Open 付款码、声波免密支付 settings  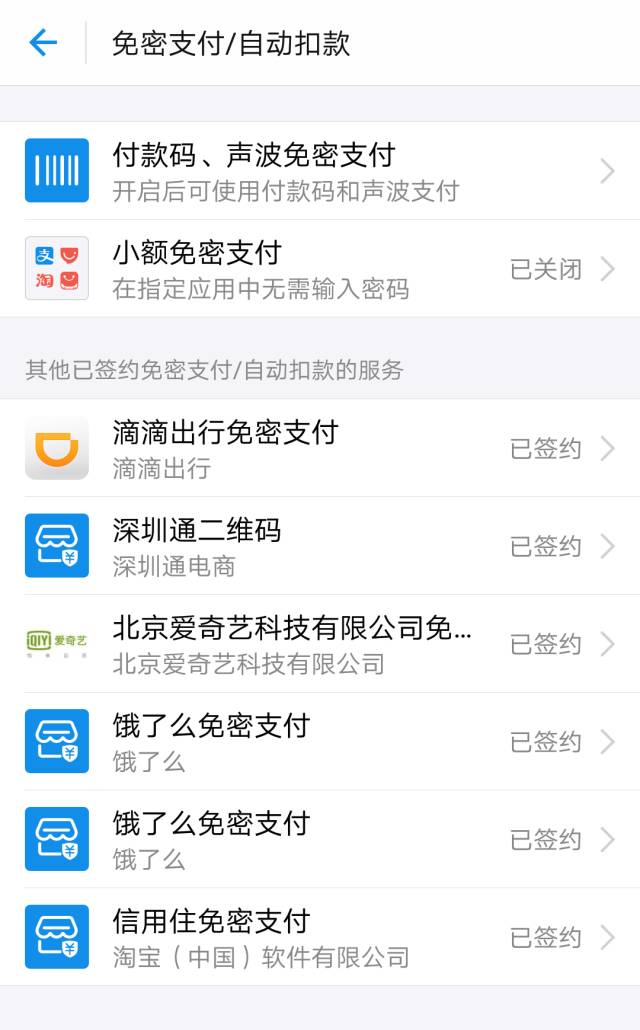(320, 171)
